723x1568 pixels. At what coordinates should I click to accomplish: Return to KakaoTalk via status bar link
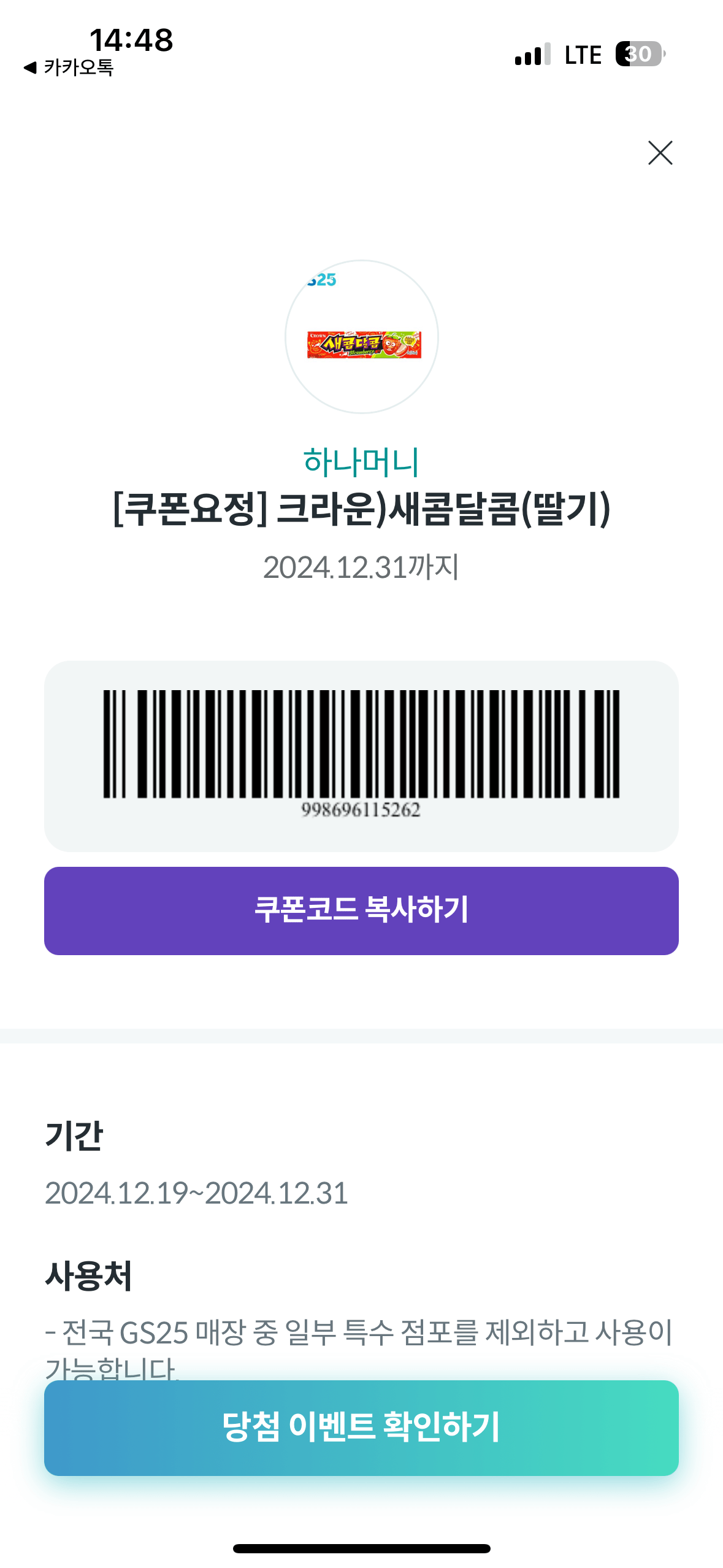click(69, 67)
